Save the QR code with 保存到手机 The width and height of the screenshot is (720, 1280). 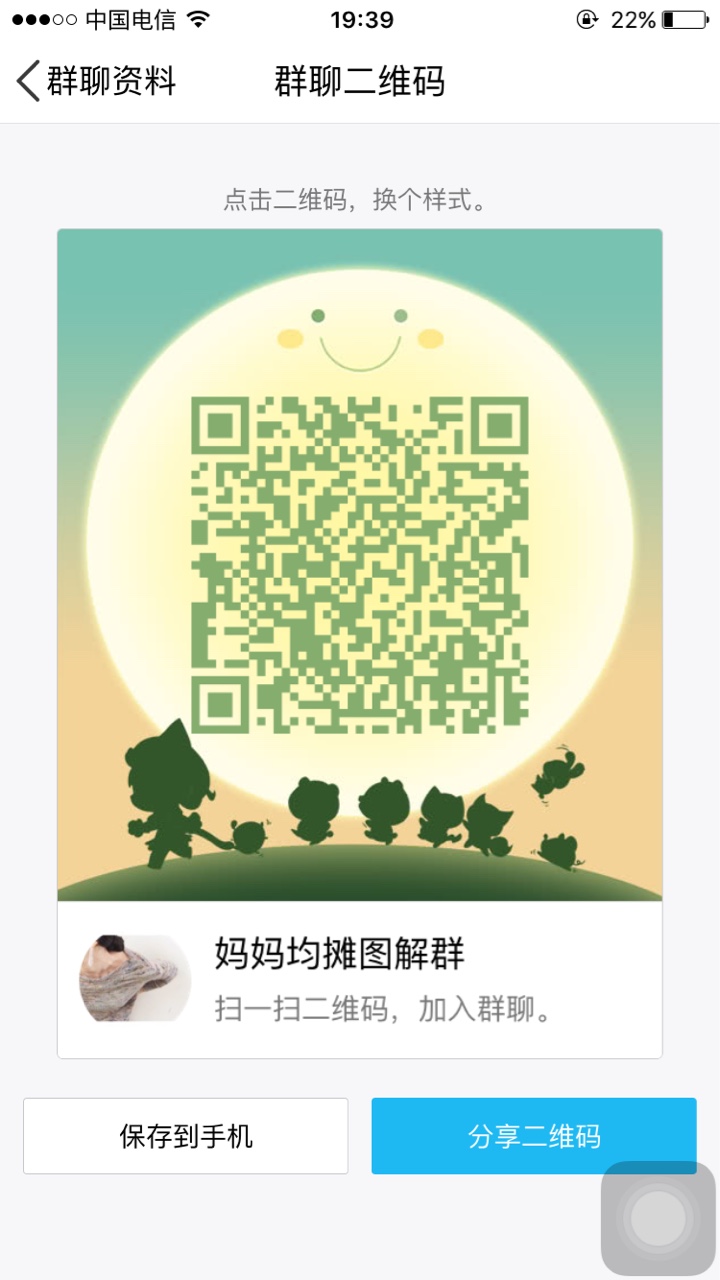point(186,1136)
